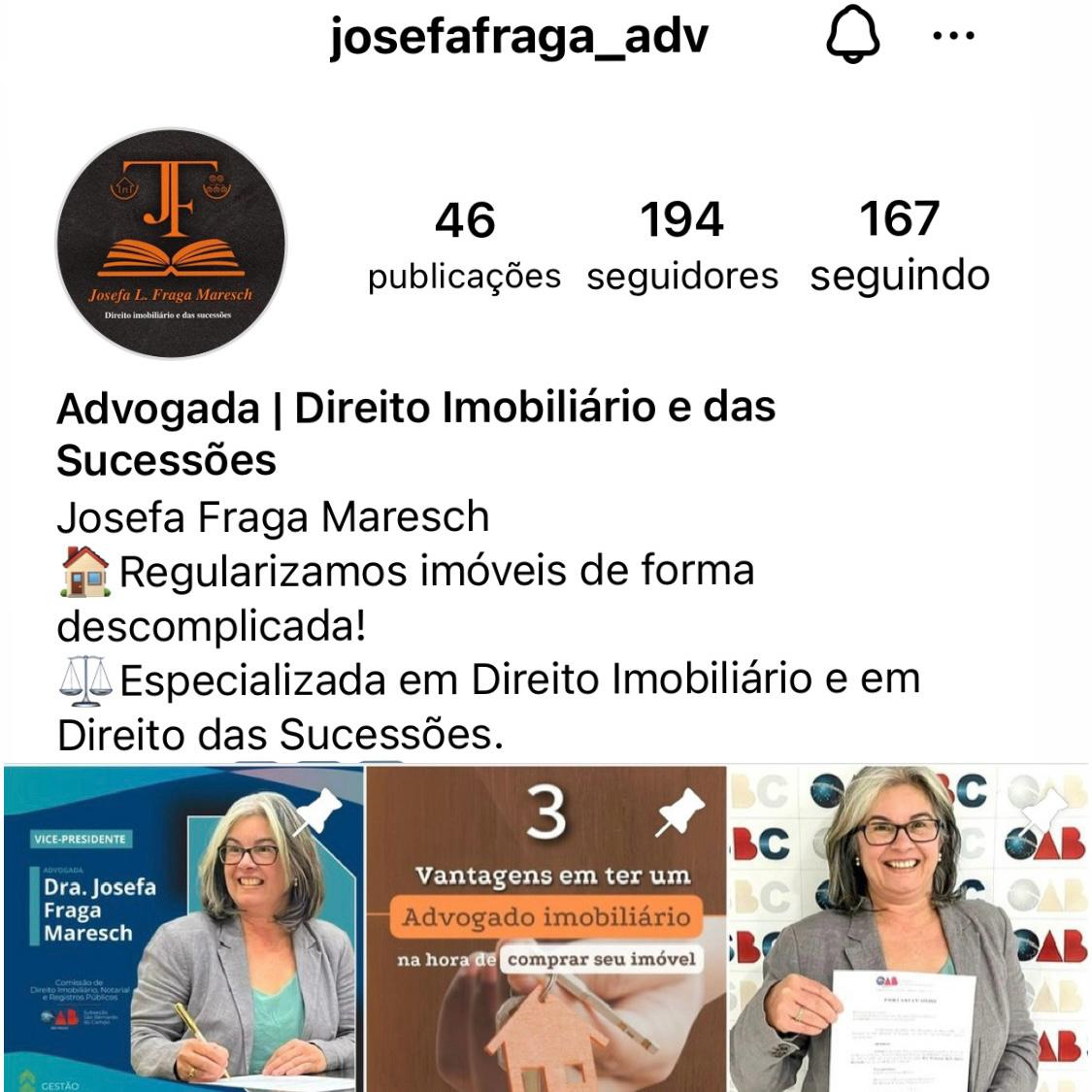
Task: Open the pinned '3 Vantagens' Advogado imobiliário post
Action: 546,929
